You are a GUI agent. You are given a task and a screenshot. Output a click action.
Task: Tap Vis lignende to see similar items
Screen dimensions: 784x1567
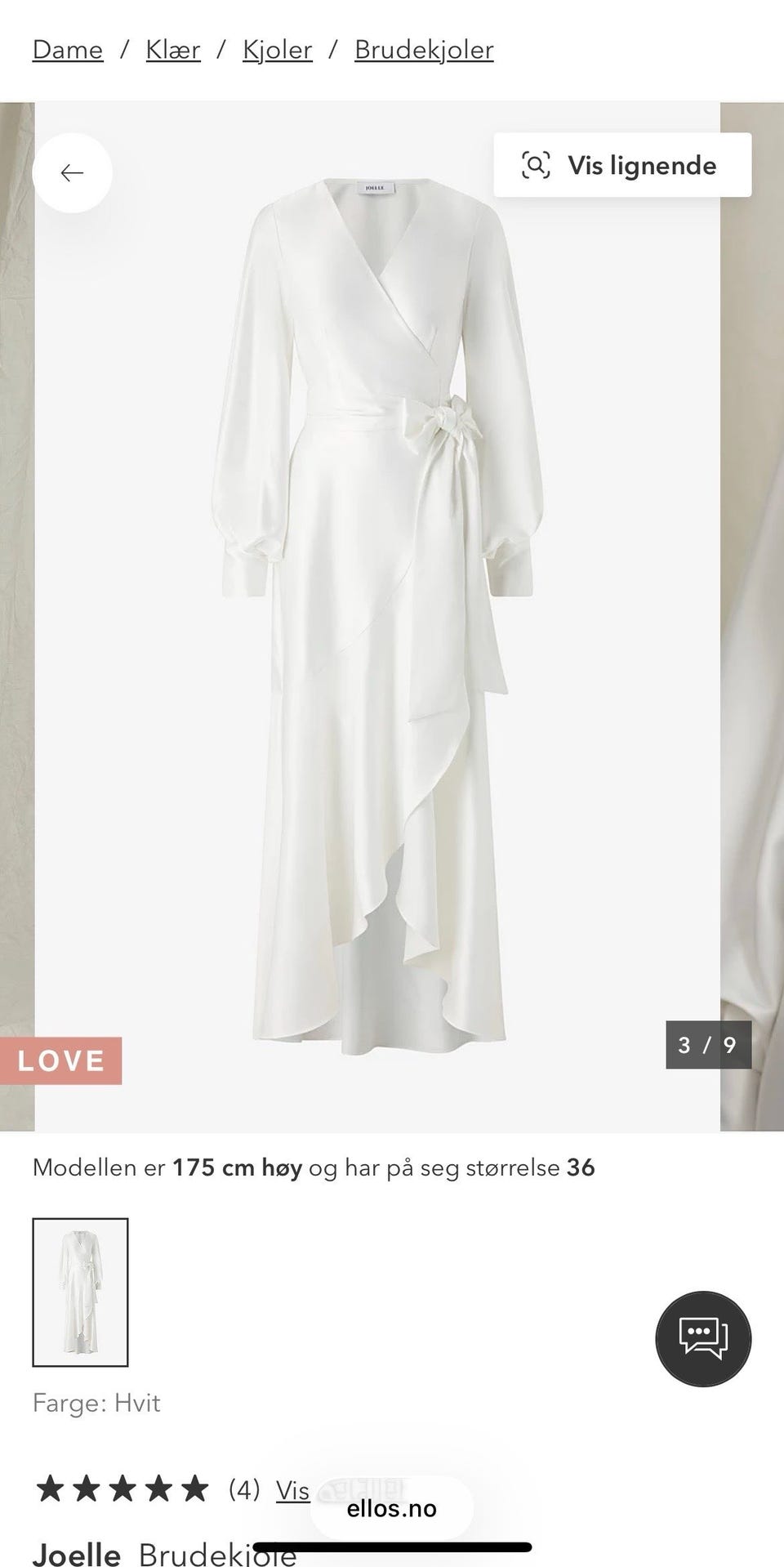(x=622, y=165)
